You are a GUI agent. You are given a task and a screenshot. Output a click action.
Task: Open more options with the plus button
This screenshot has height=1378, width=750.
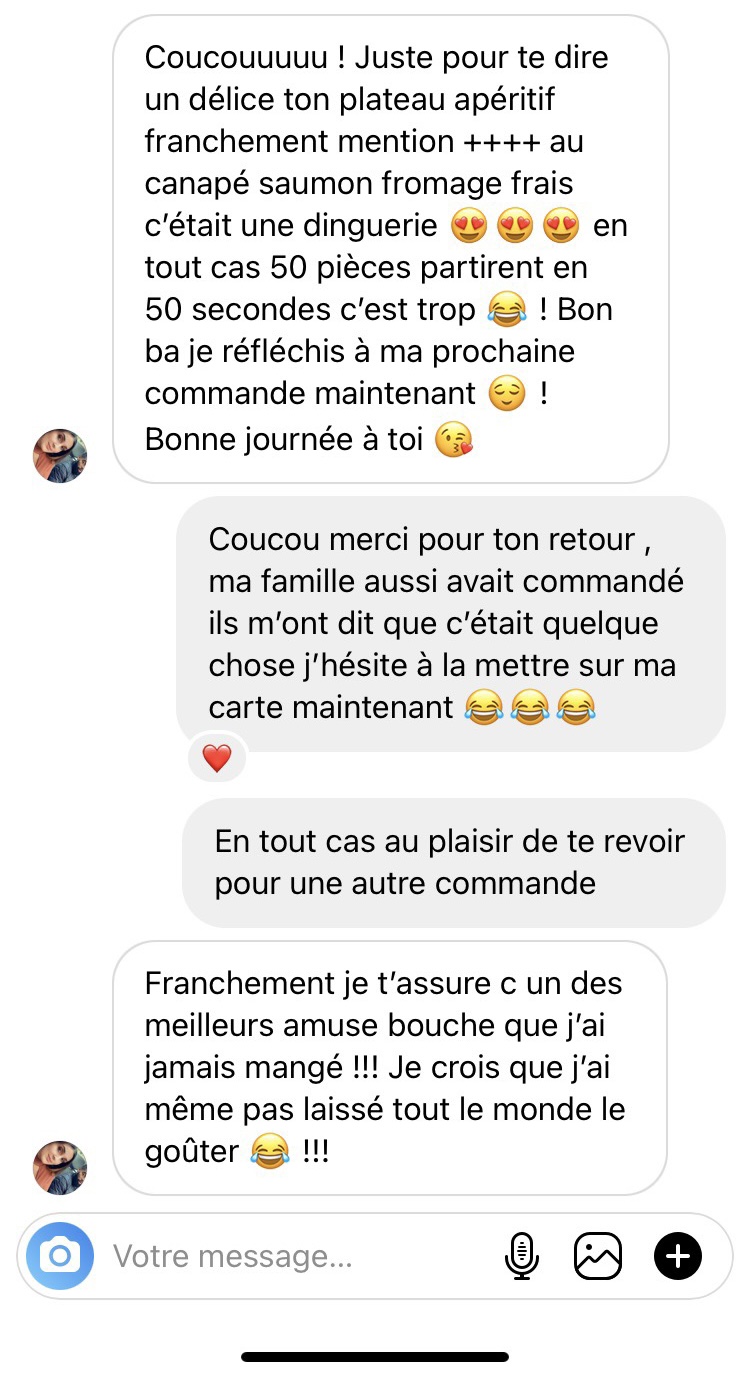pos(678,1256)
